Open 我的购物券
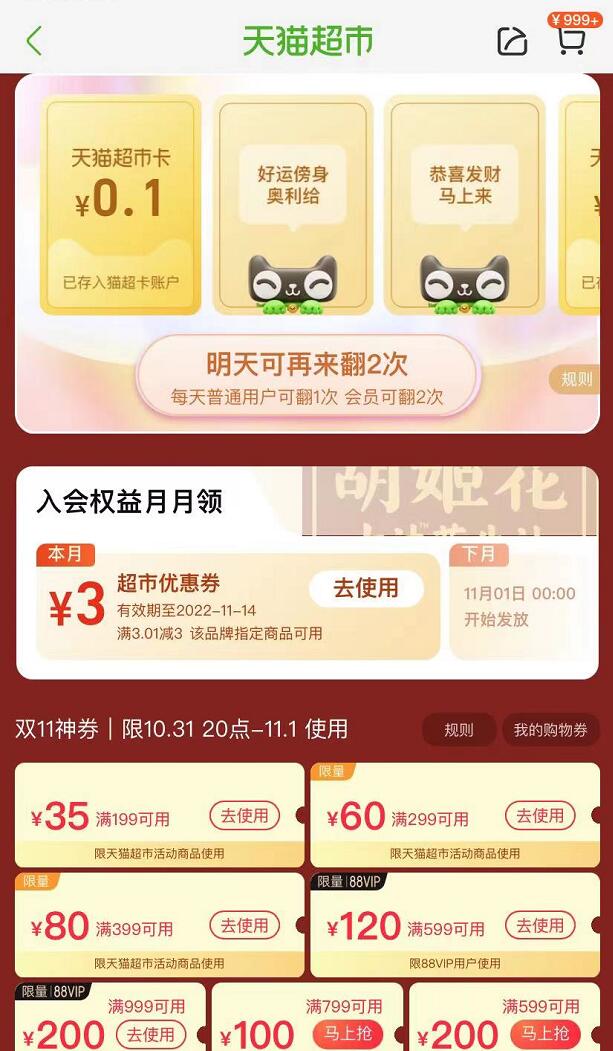Viewport: 613px width, 1051px height. [x=551, y=730]
